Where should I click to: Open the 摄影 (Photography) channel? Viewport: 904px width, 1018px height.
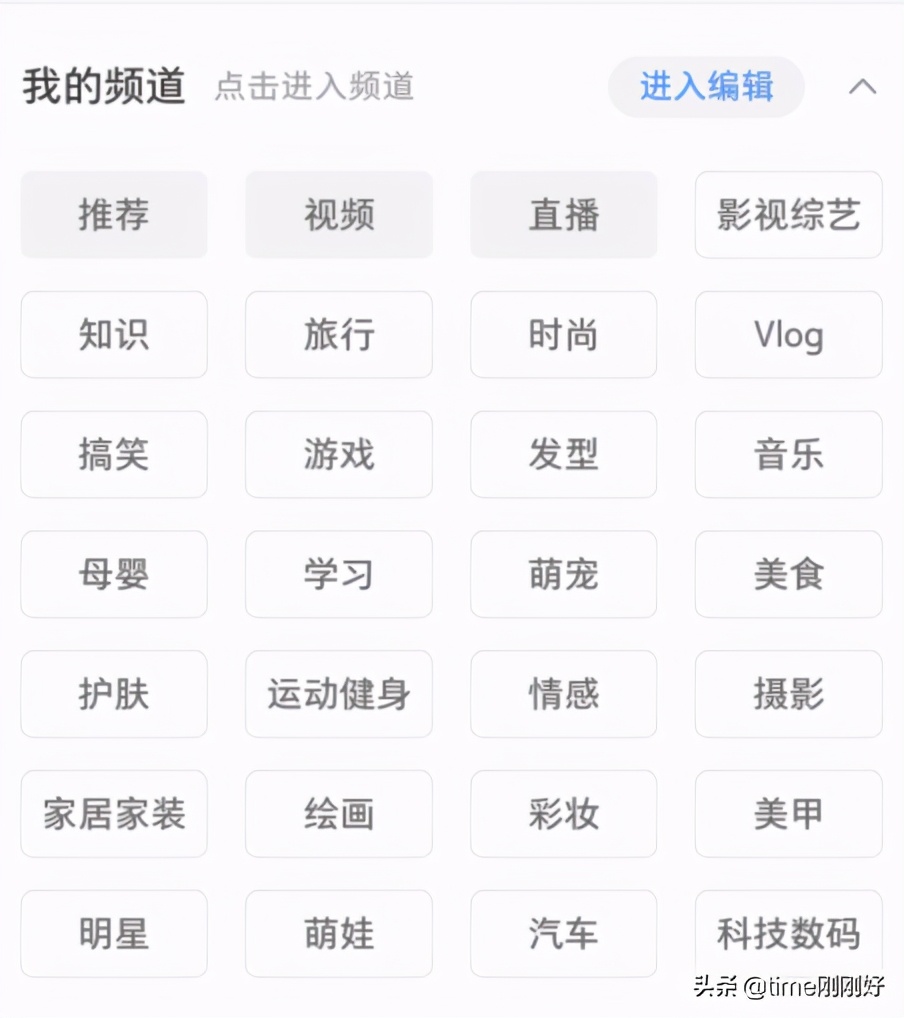click(x=788, y=694)
